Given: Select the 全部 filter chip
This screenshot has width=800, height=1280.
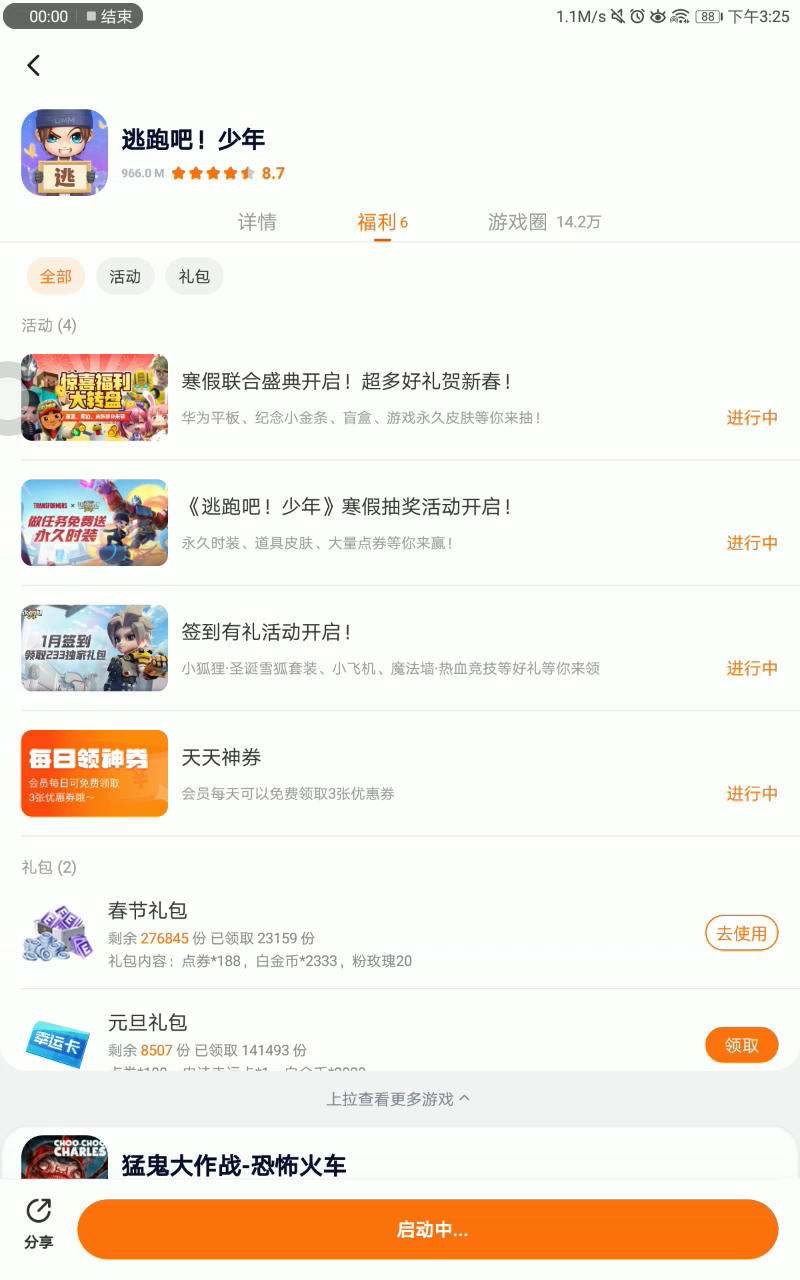Looking at the screenshot, I should [x=56, y=277].
